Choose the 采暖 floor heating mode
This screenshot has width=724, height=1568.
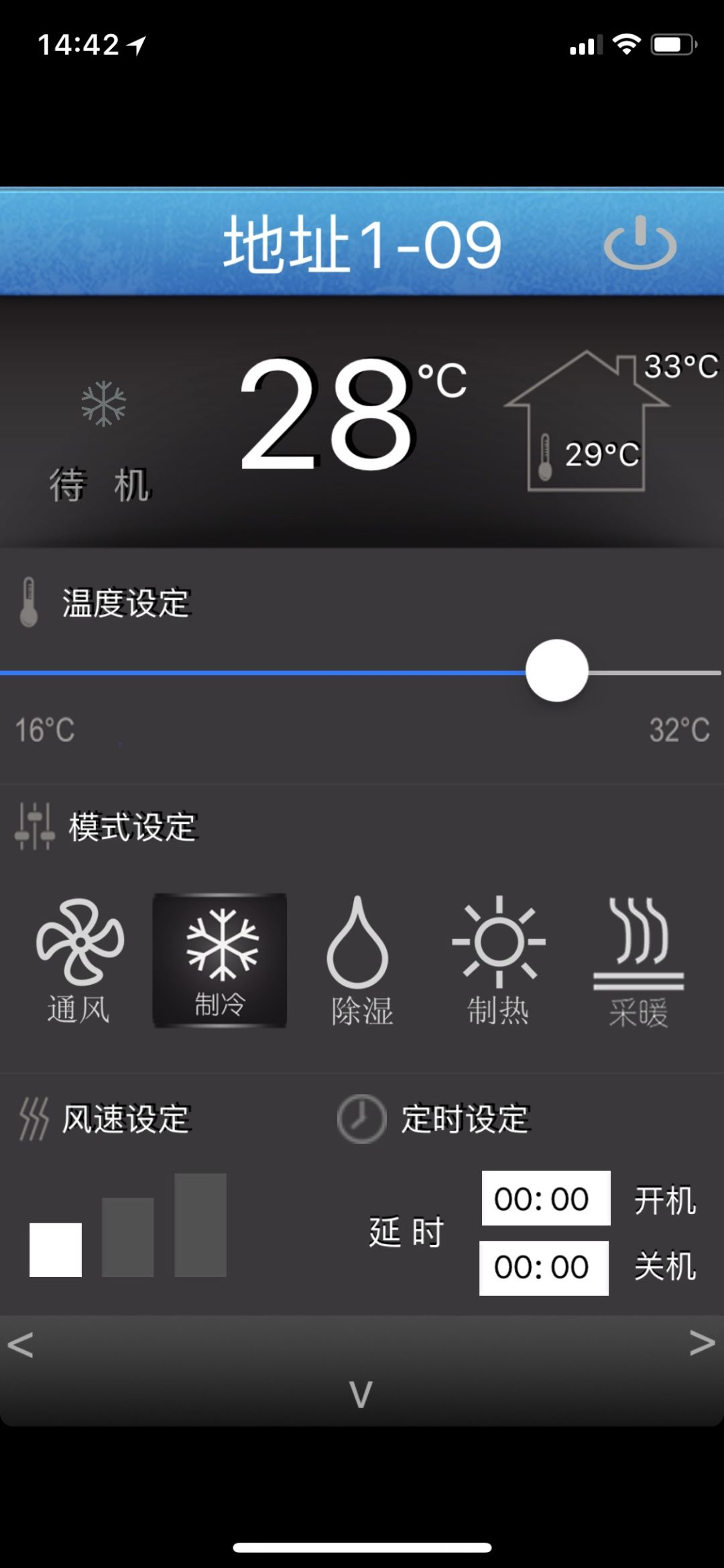click(638, 962)
